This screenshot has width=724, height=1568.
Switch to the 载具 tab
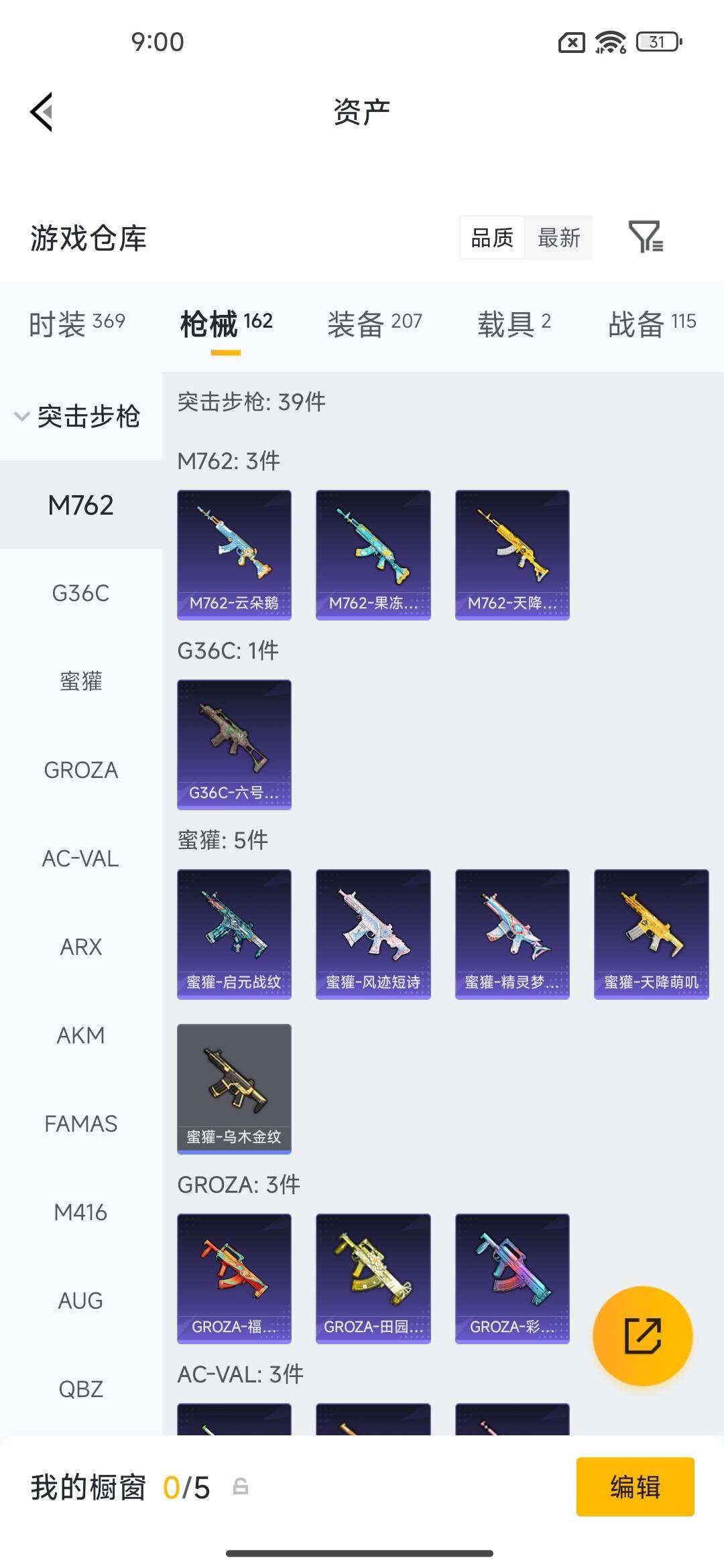click(514, 324)
